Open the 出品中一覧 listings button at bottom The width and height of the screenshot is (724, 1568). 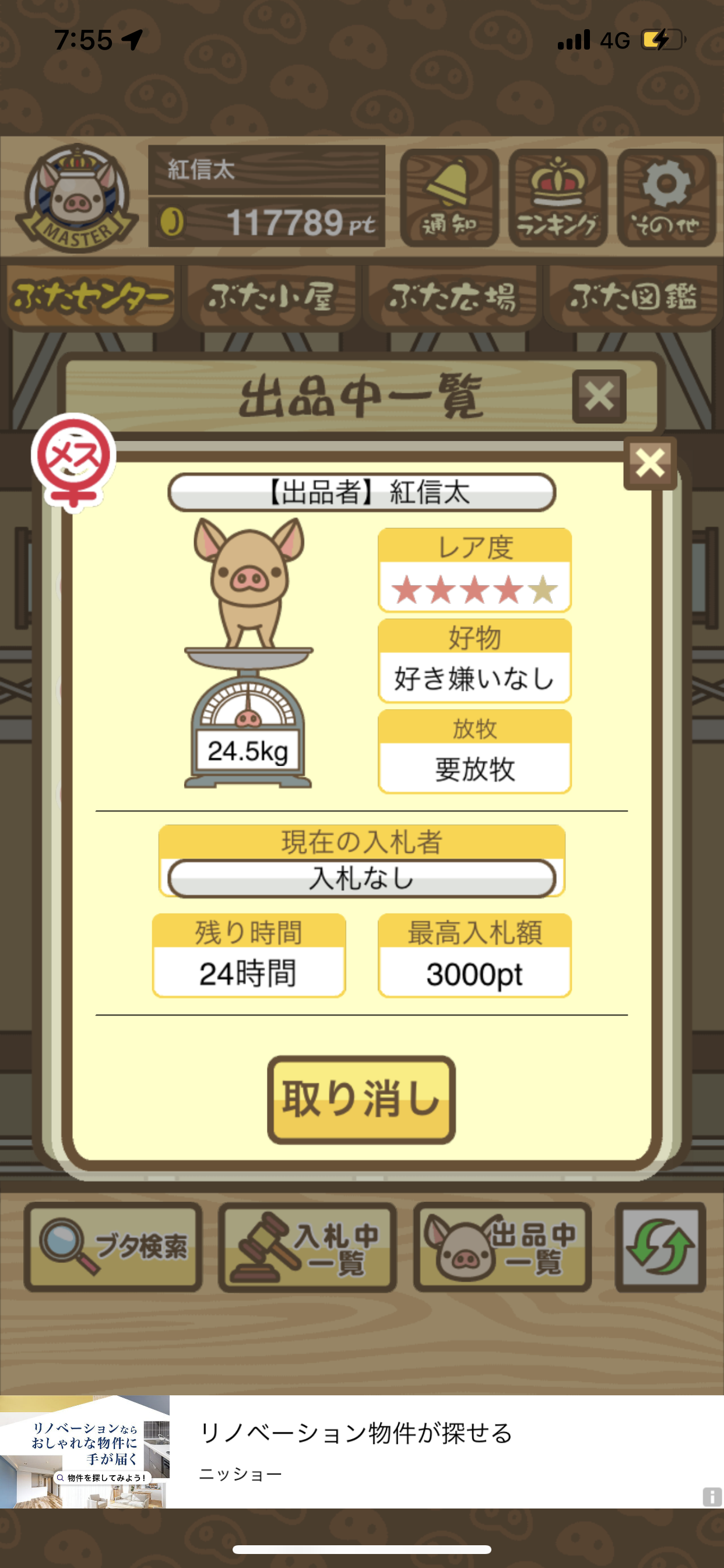(502, 1247)
